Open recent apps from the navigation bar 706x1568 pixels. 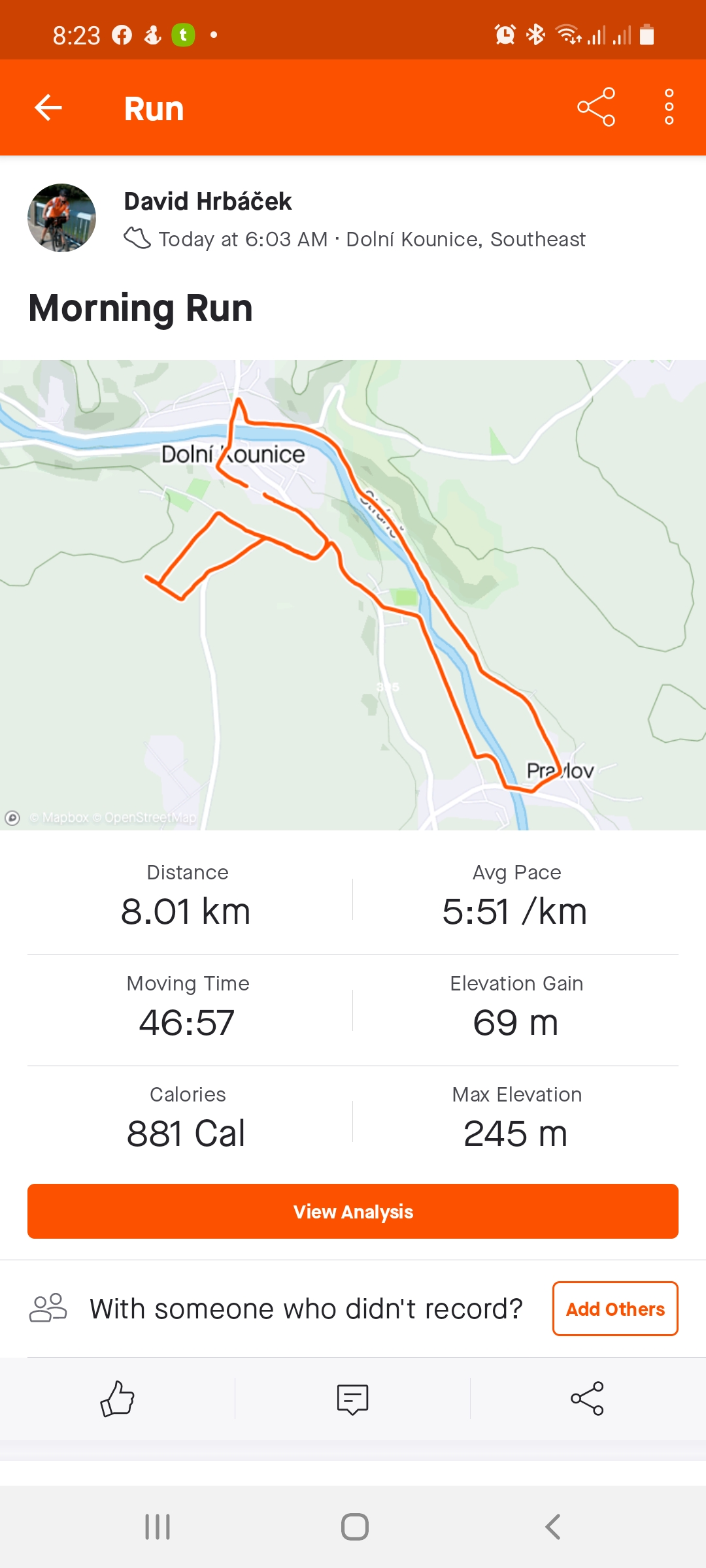click(x=158, y=1527)
